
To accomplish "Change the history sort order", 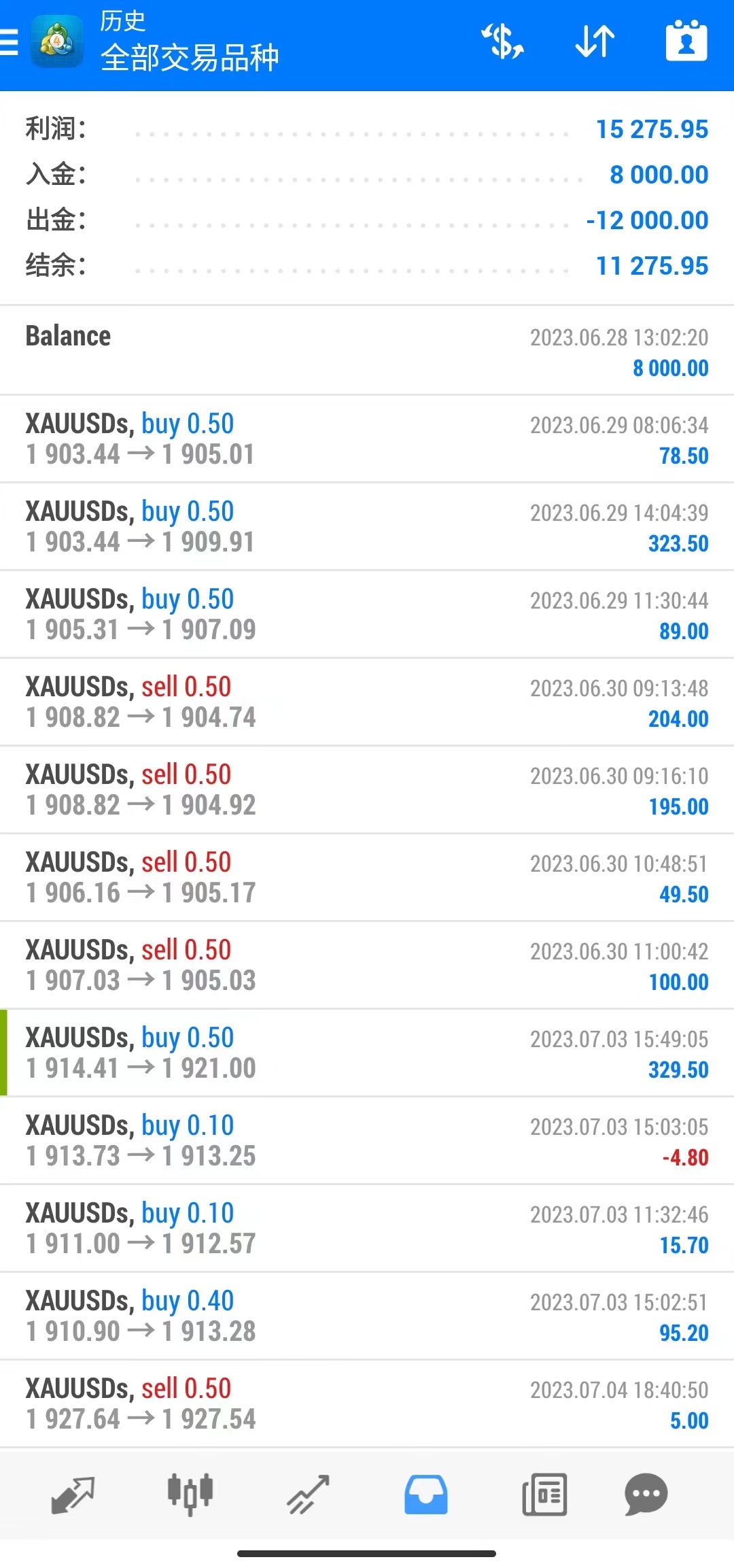I will (595, 42).
